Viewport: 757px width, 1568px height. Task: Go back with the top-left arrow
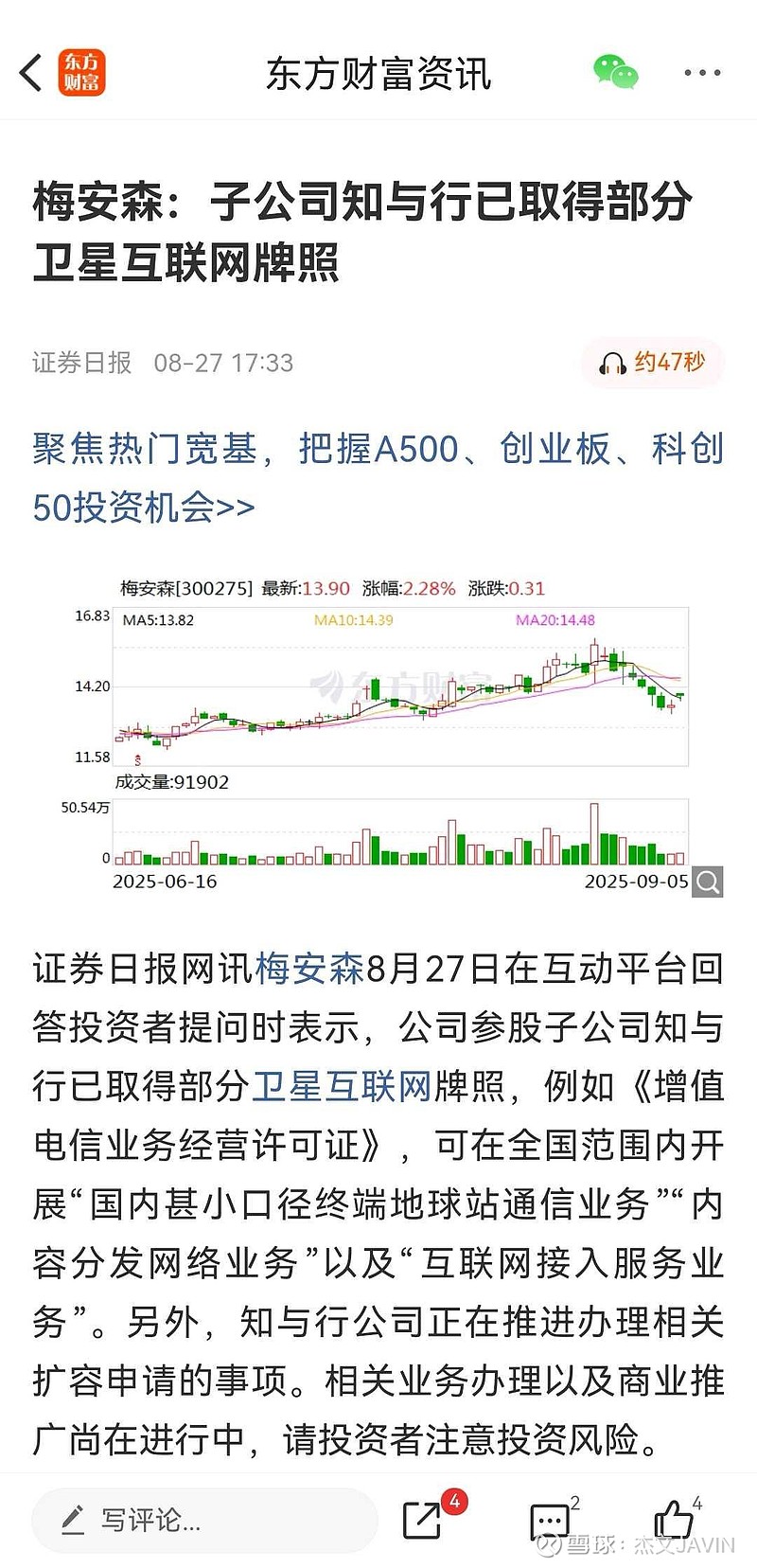coord(31,73)
